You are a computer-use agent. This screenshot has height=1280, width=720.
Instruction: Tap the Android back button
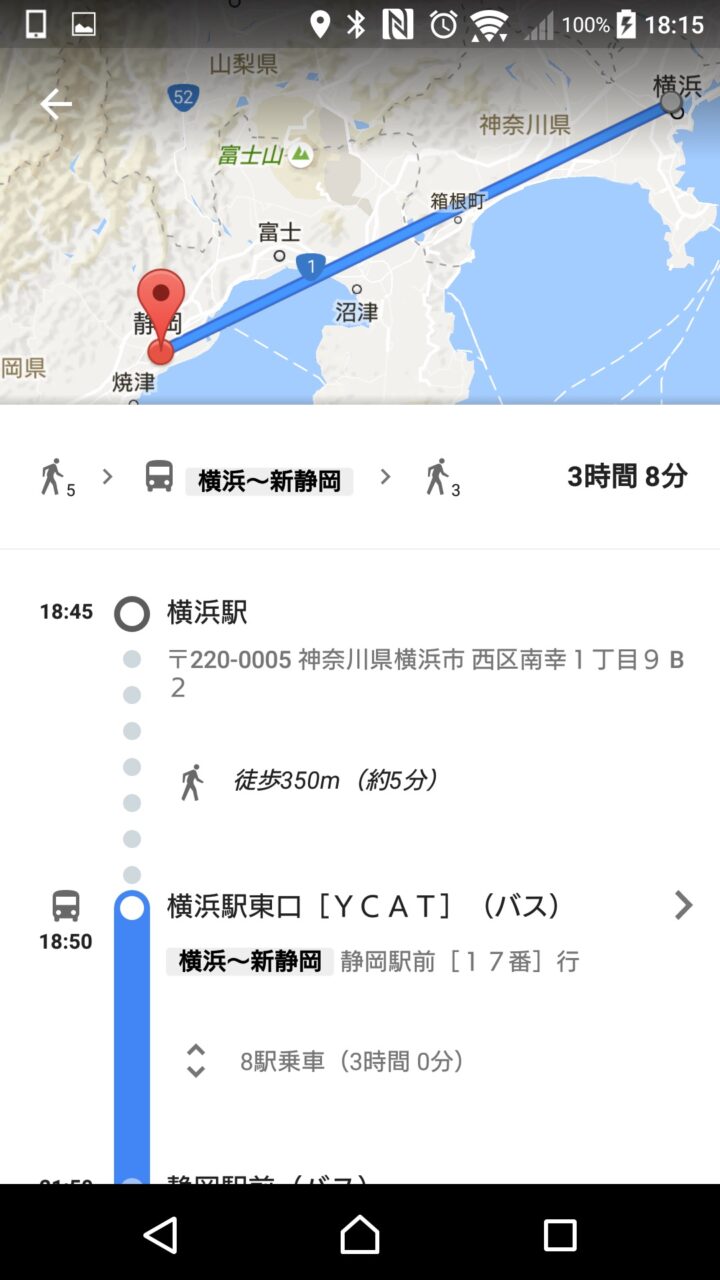coord(161,1235)
